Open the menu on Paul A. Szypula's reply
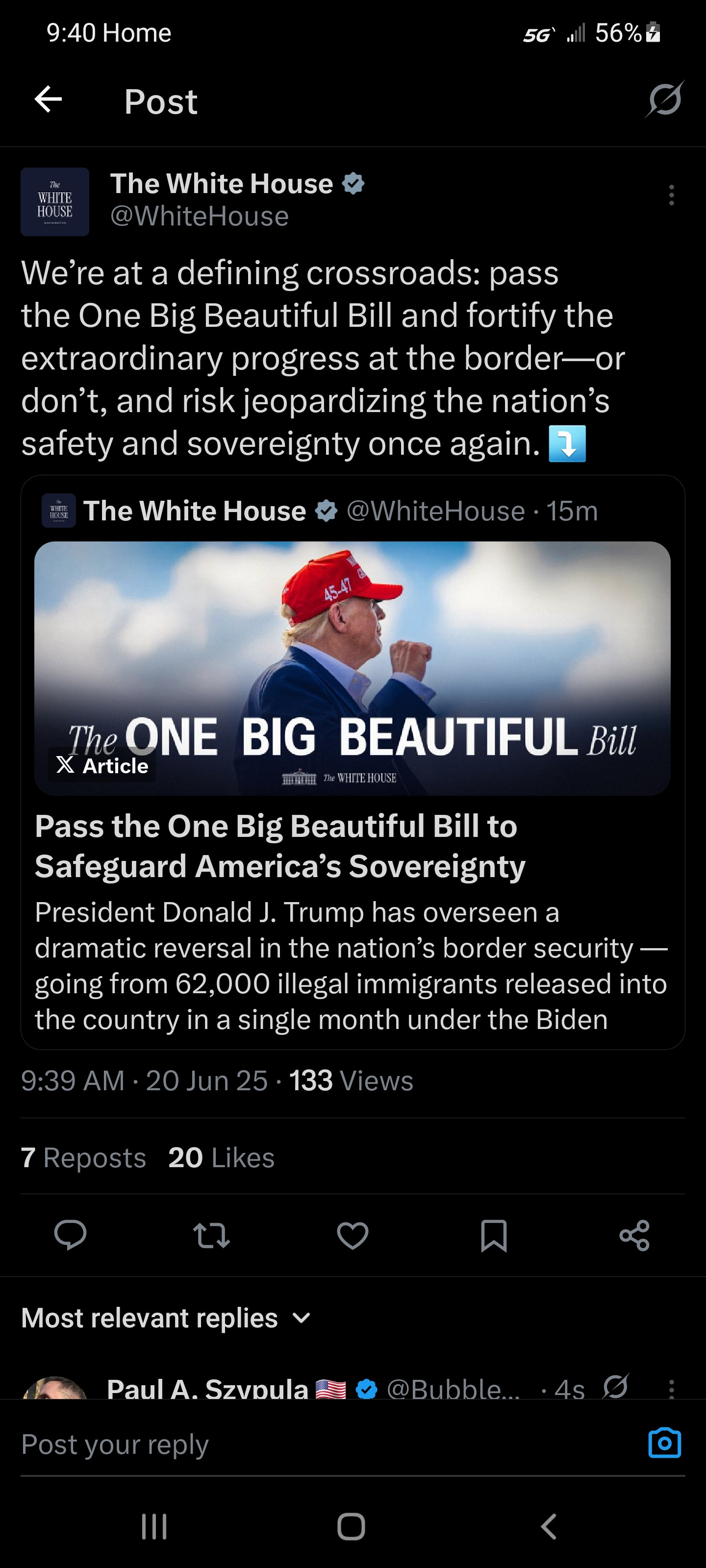This screenshot has width=706, height=1568. (x=671, y=1389)
